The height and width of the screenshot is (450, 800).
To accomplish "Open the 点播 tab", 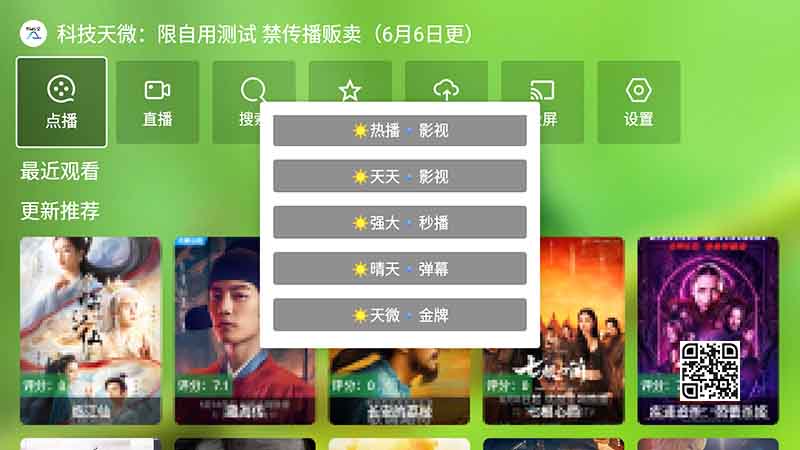I will pyautogui.click(x=61, y=102).
